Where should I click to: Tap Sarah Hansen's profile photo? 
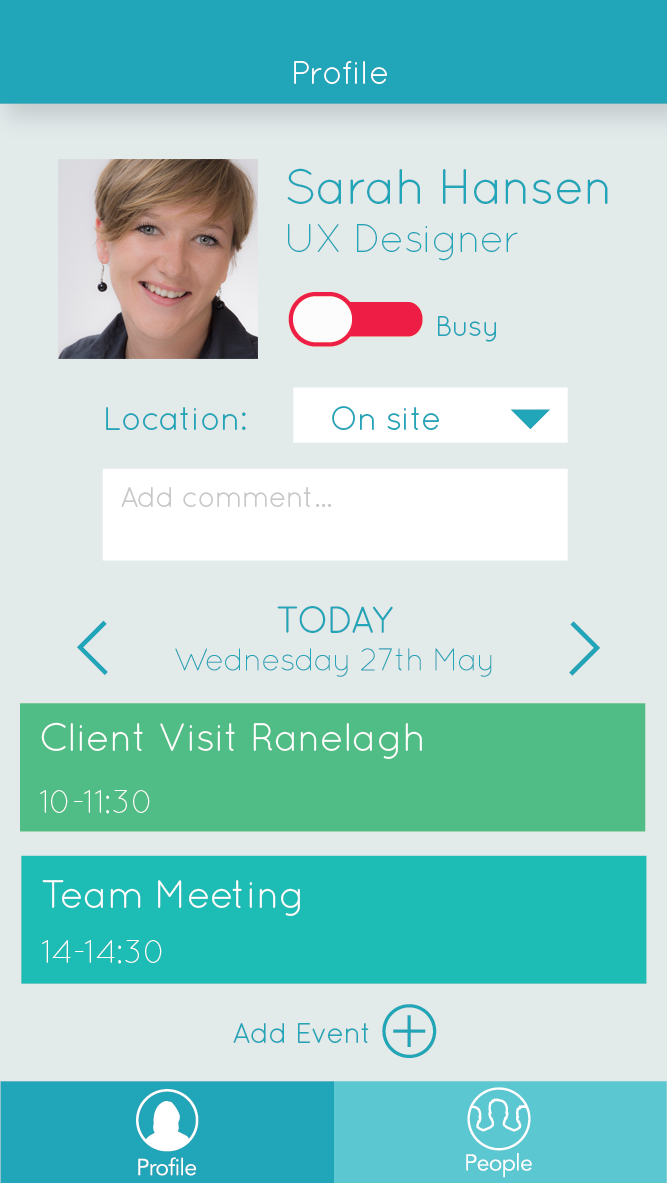click(x=158, y=259)
